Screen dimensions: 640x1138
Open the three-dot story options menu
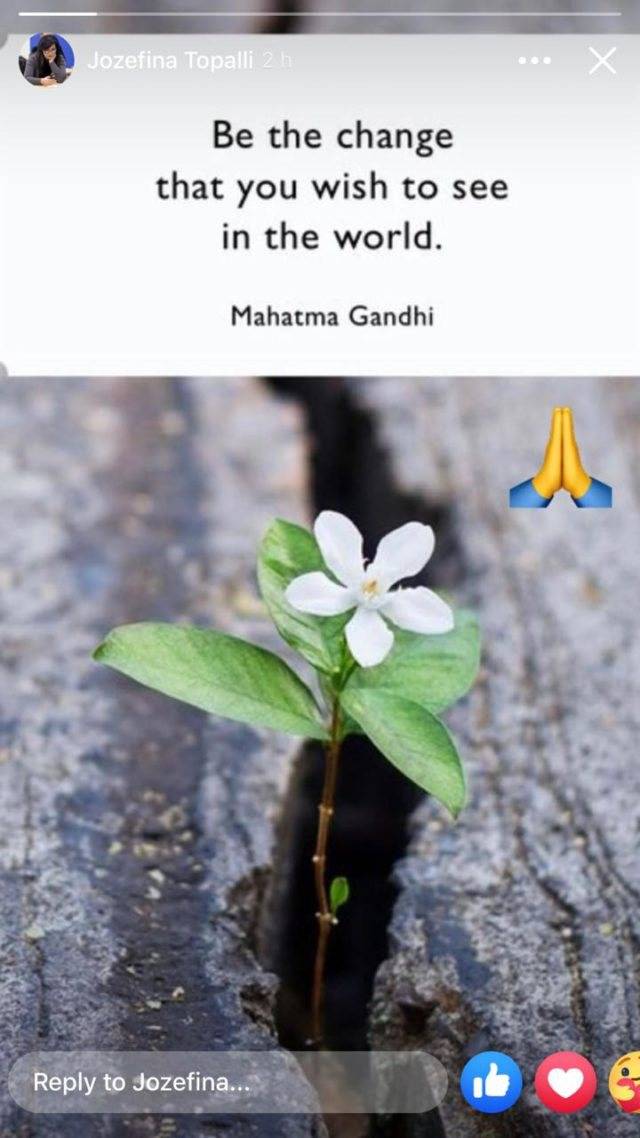tap(534, 61)
